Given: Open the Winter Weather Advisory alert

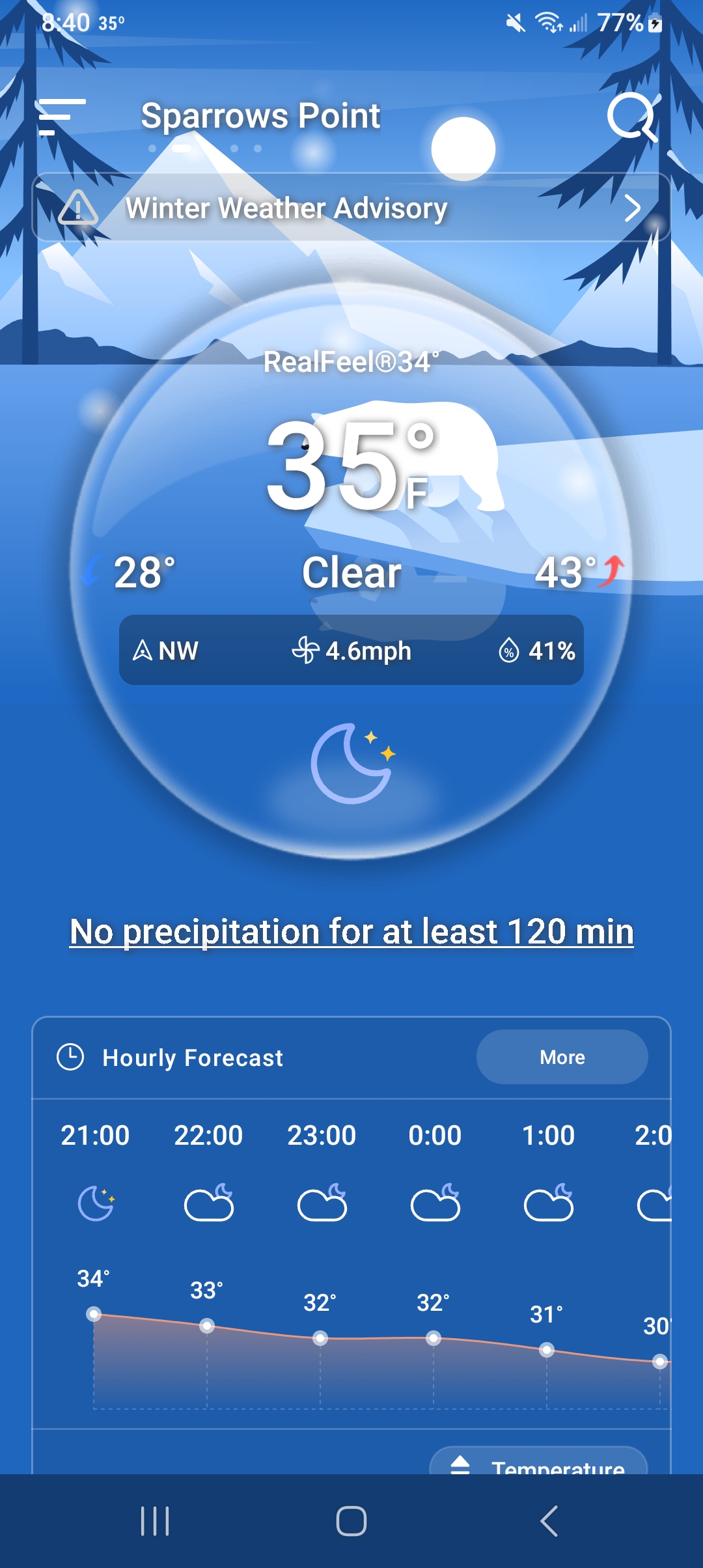Looking at the screenshot, I should (x=351, y=208).
